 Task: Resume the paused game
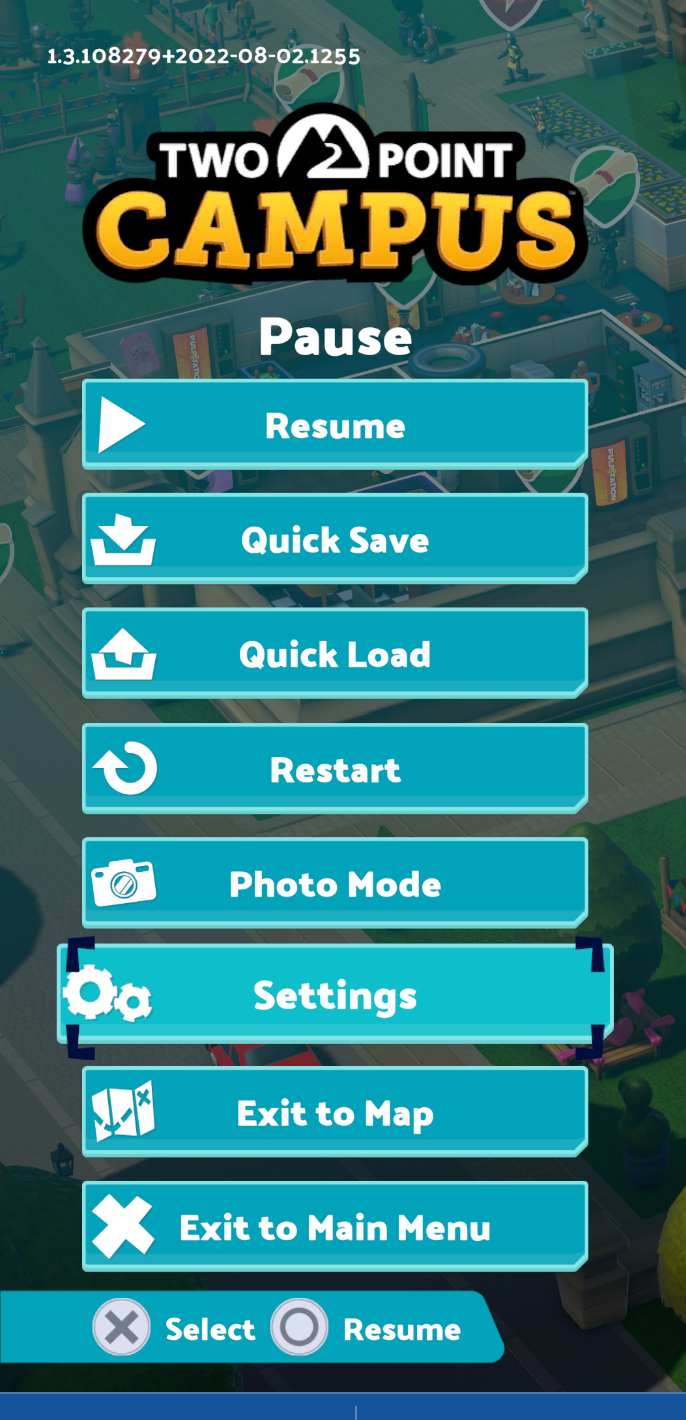coord(335,425)
